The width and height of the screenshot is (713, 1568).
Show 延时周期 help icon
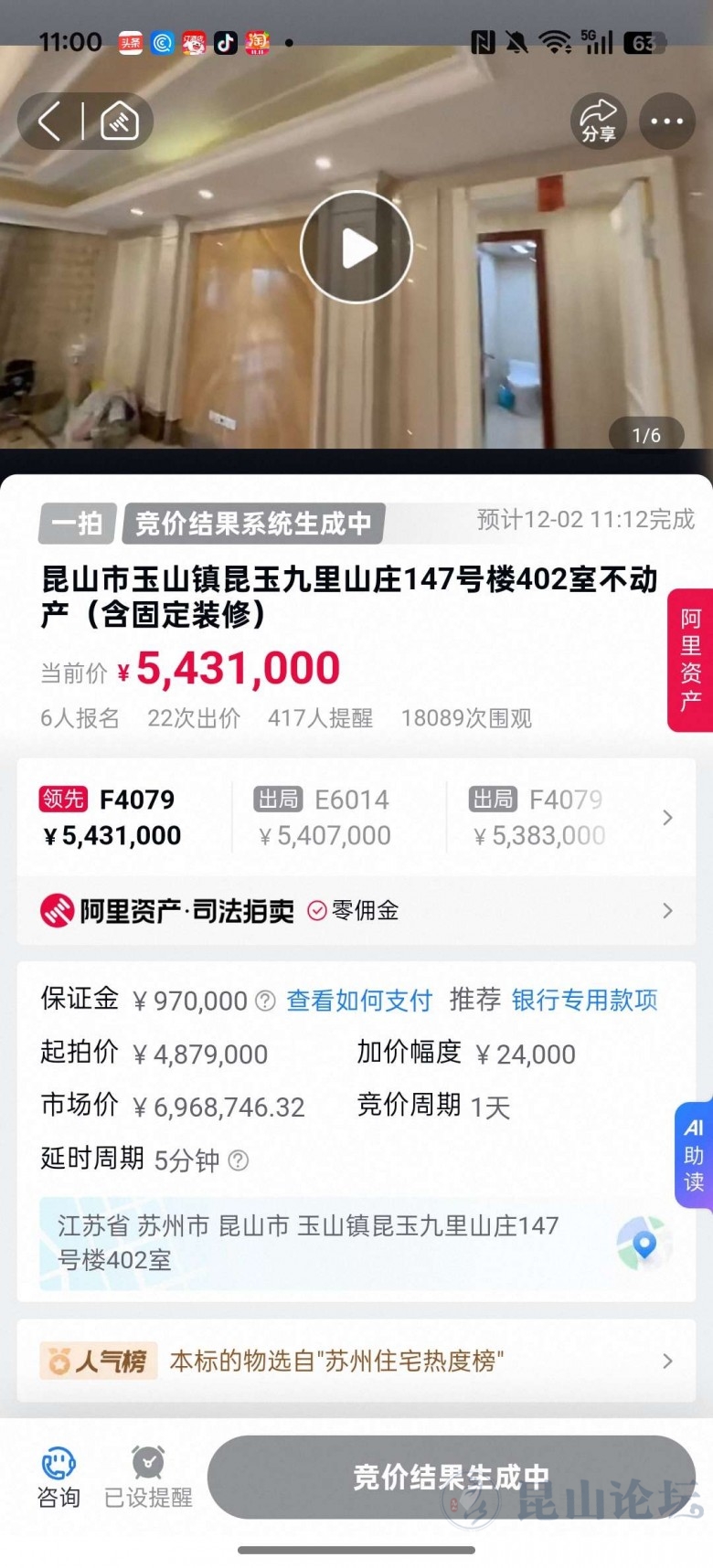(239, 1160)
